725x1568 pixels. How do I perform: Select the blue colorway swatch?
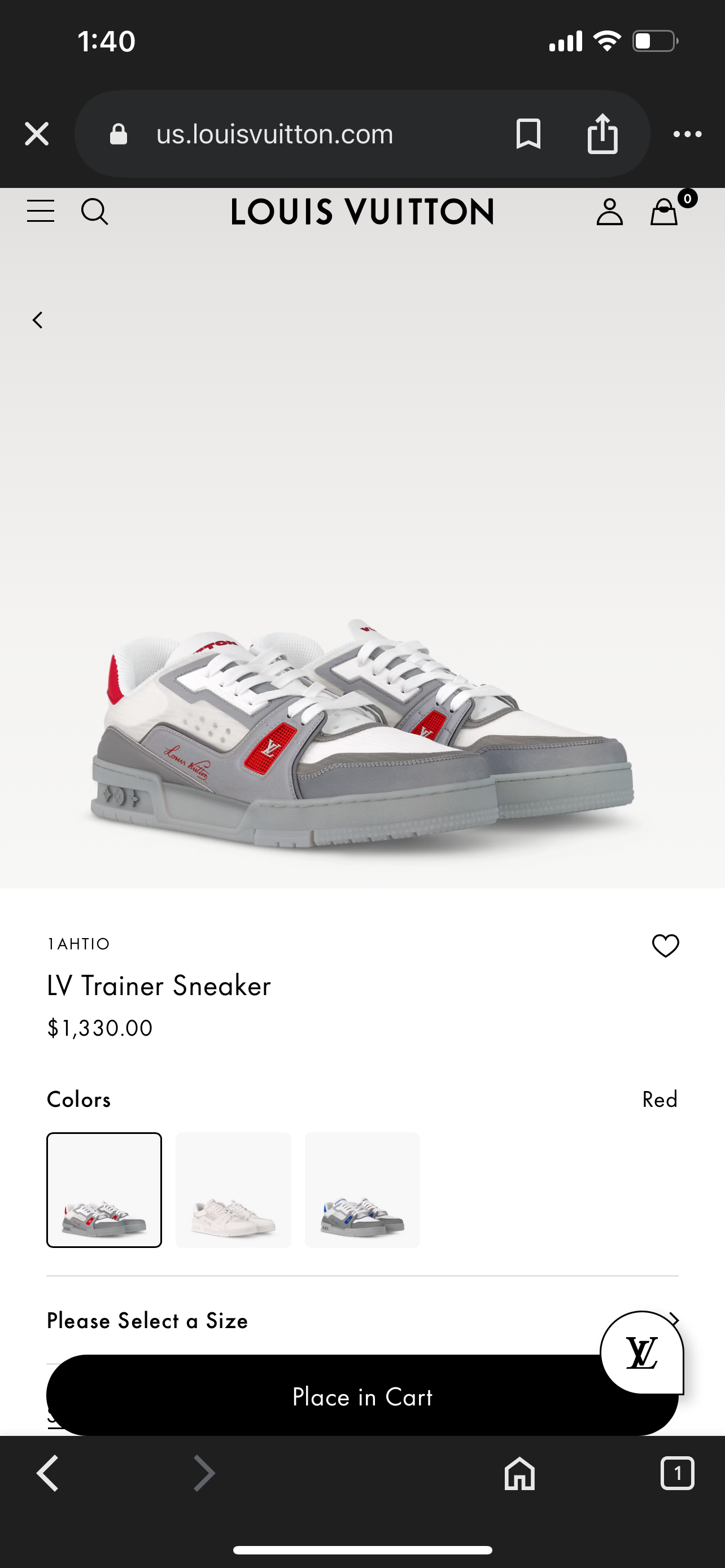[x=362, y=1189]
